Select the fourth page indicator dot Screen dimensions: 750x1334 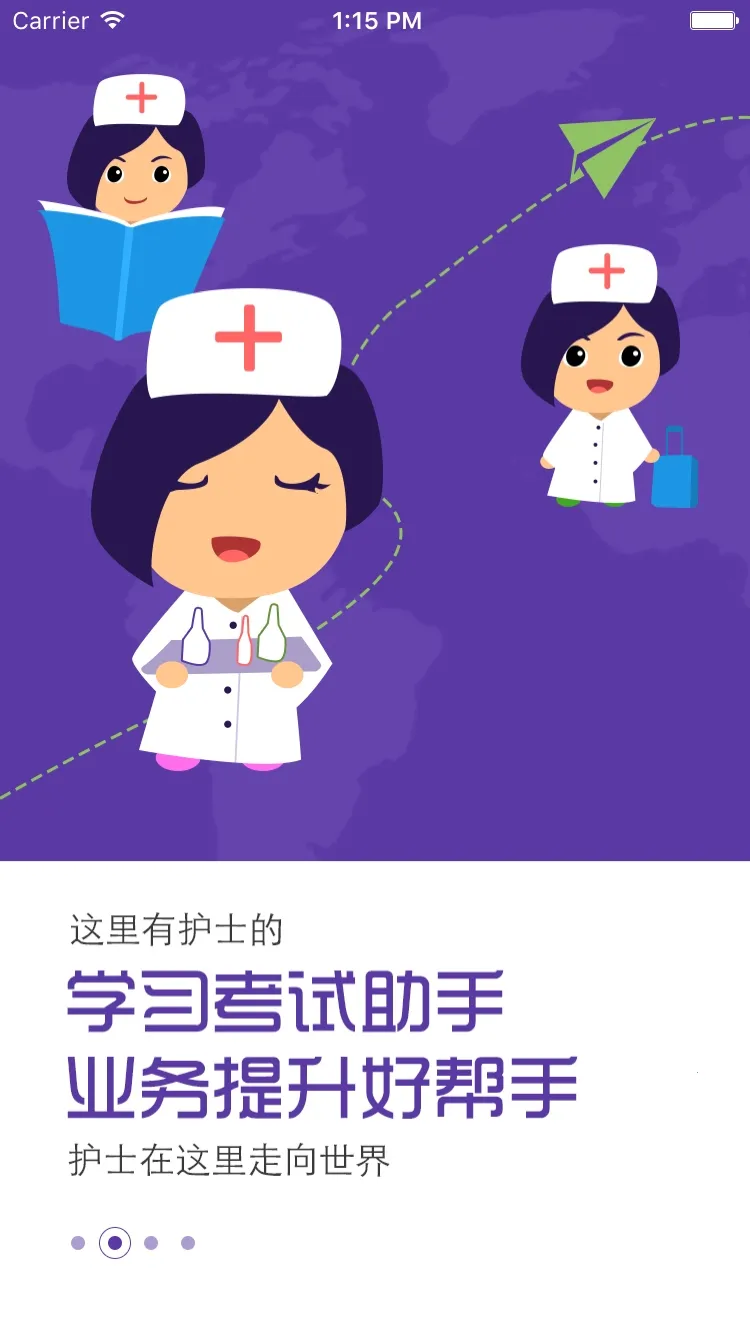point(185,1244)
